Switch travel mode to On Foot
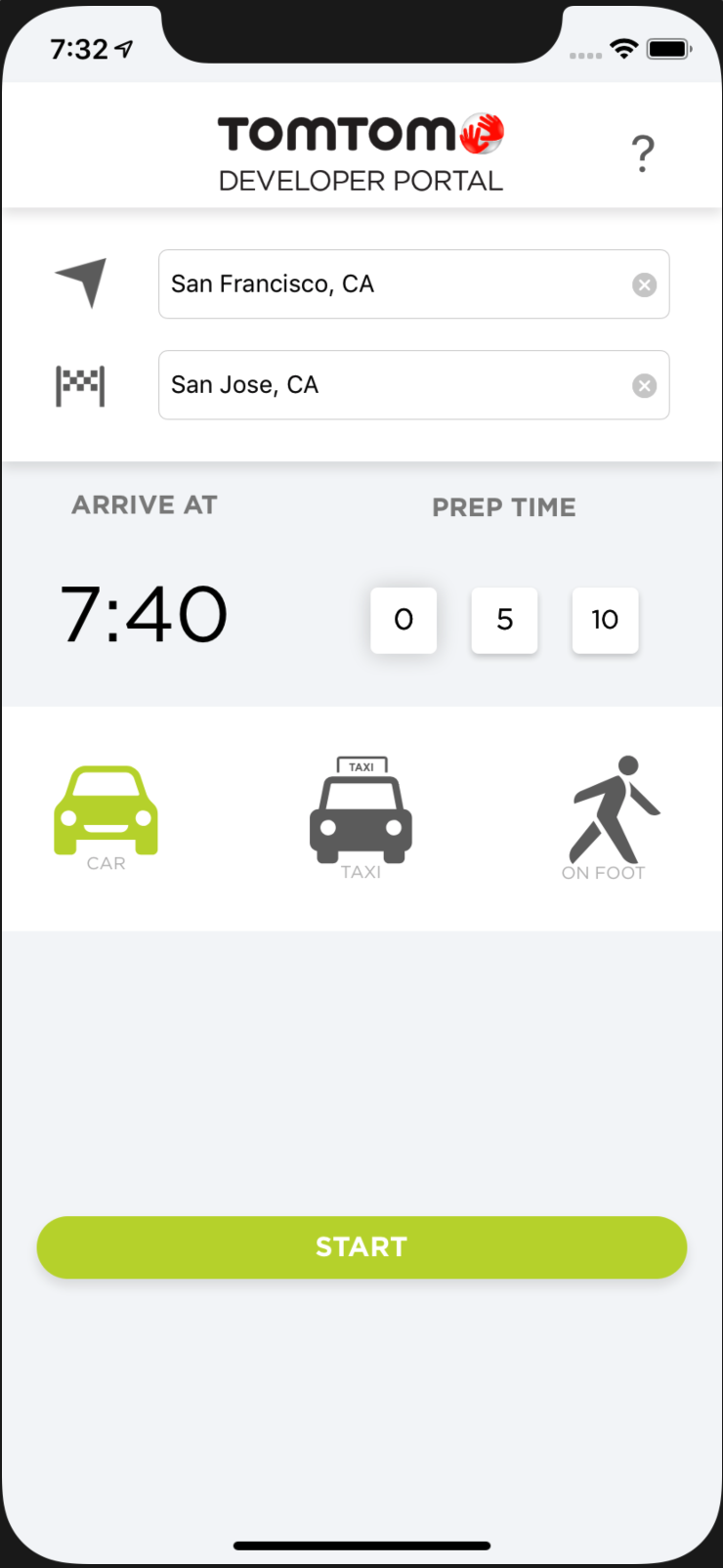This screenshot has height=1568, width=723. click(x=610, y=814)
